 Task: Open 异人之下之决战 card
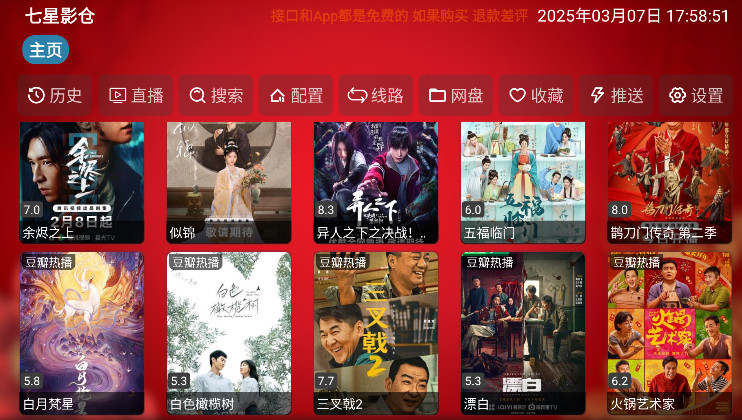pos(376,180)
